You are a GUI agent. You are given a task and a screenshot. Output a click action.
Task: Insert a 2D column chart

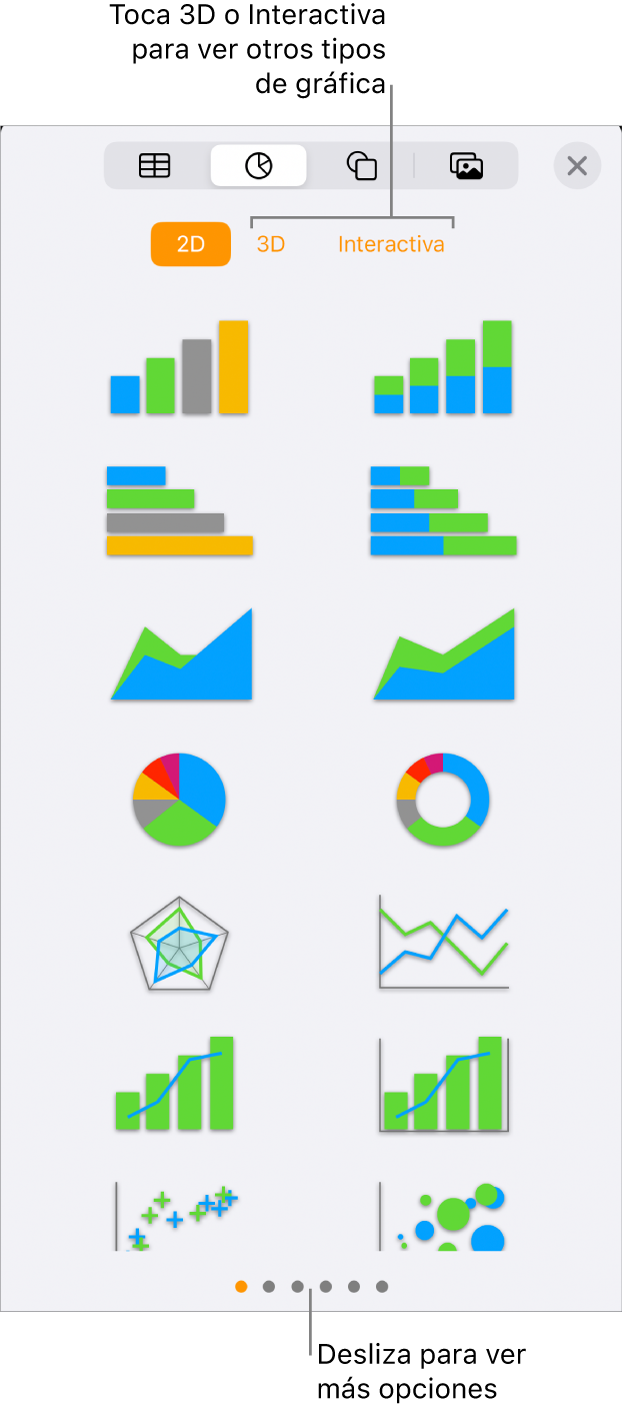point(179,368)
